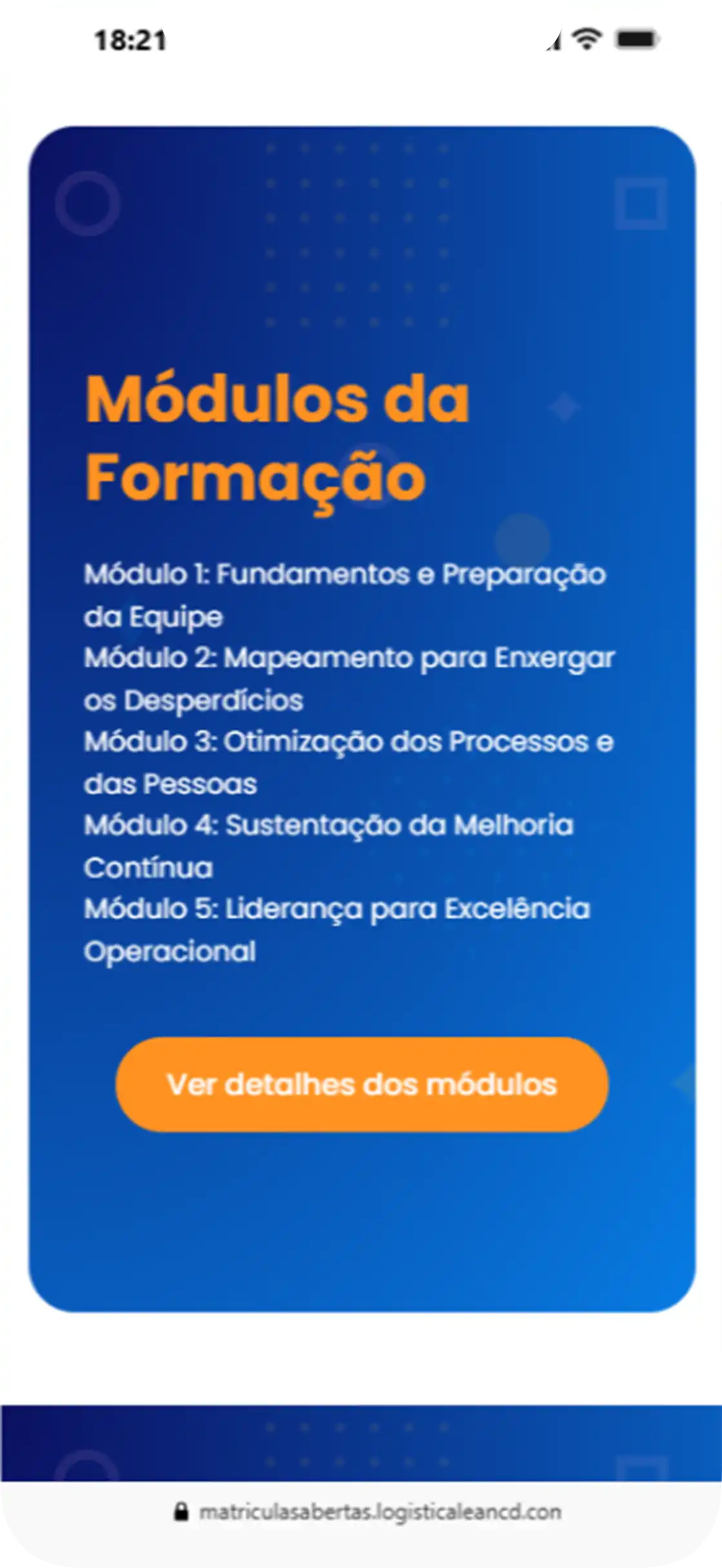Expand details for 'Módulo 3: Otimização dos Processos'
This screenshot has width=722, height=1568.
(348, 765)
